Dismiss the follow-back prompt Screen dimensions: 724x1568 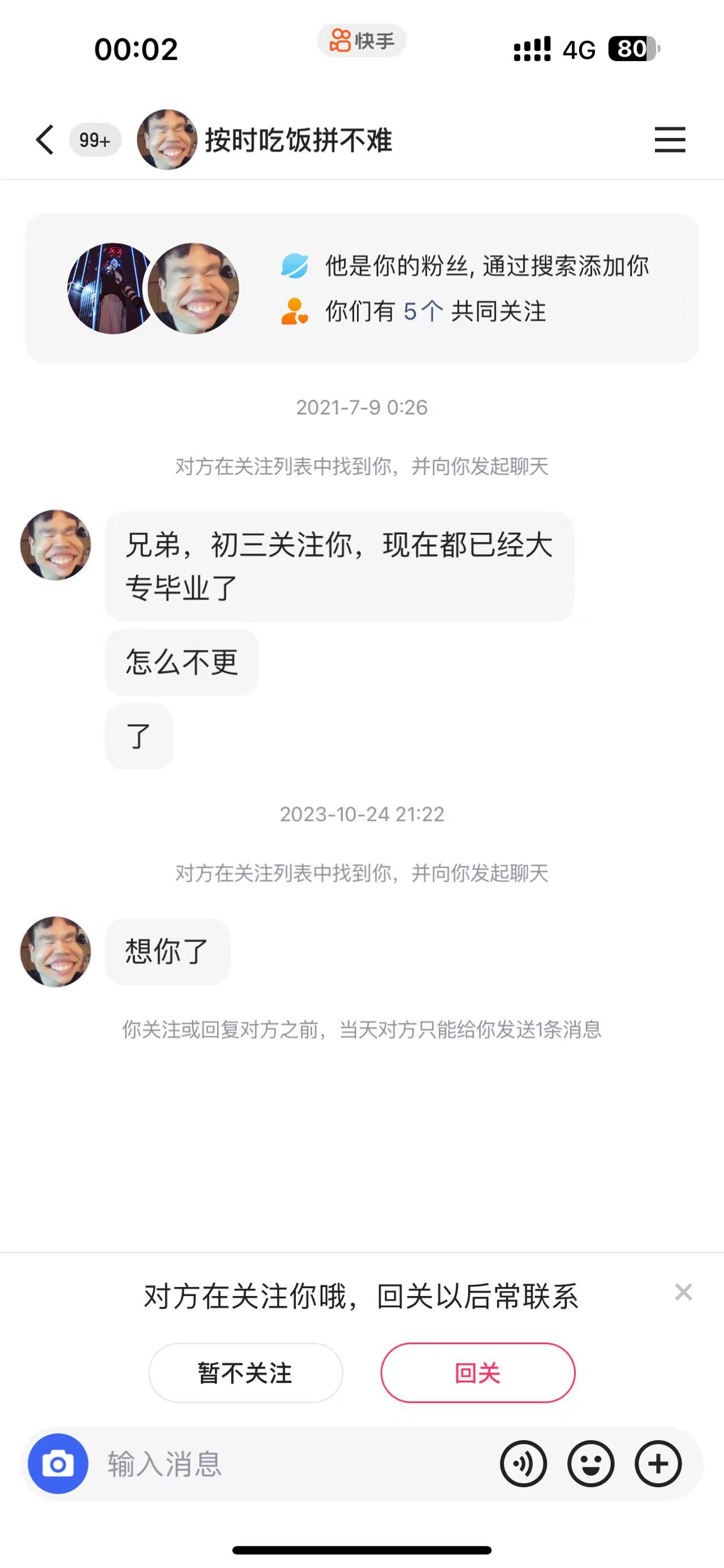683,1291
